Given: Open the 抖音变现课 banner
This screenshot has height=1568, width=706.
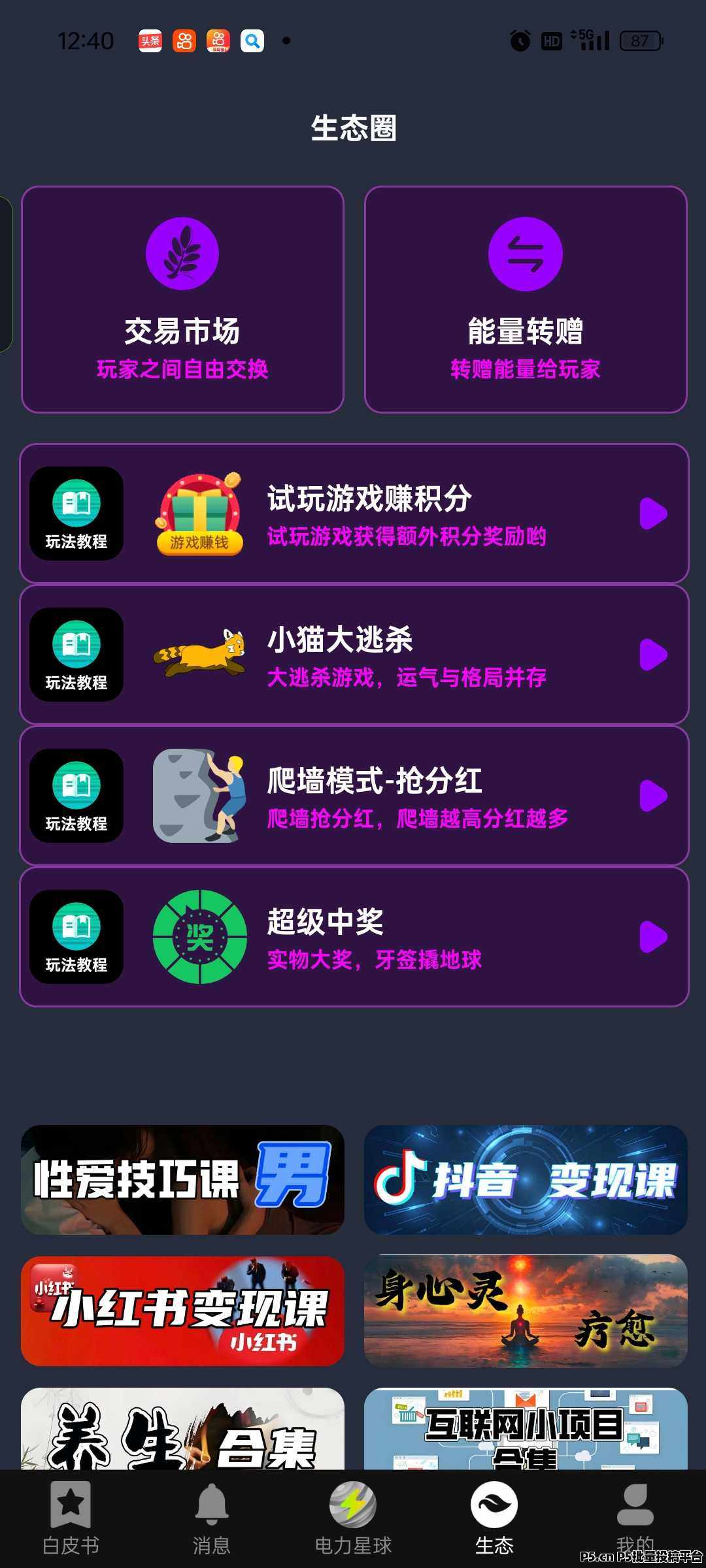Looking at the screenshot, I should (x=526, y=1180).
